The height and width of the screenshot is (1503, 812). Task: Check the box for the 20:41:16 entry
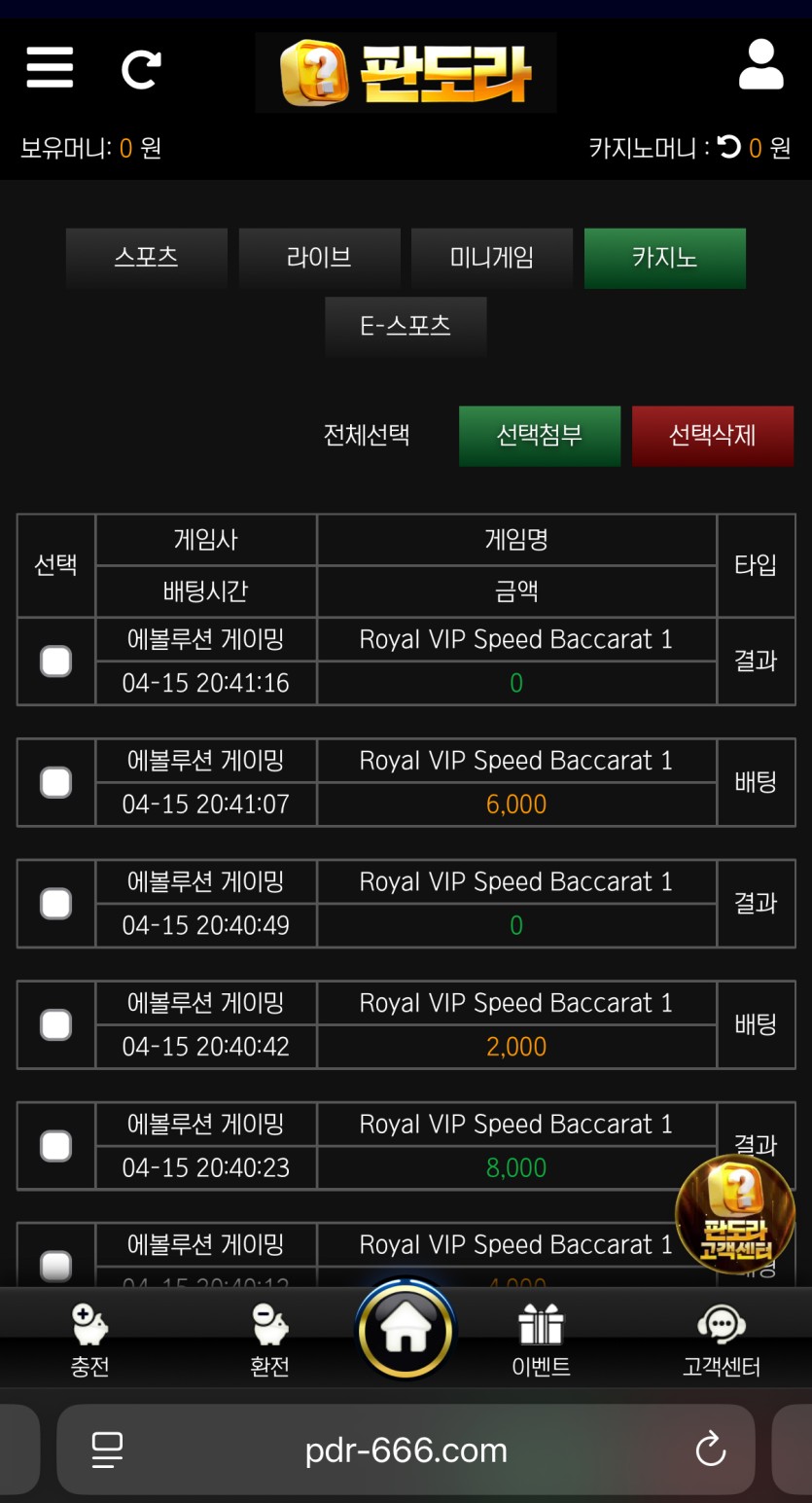(x=55, y=662)
